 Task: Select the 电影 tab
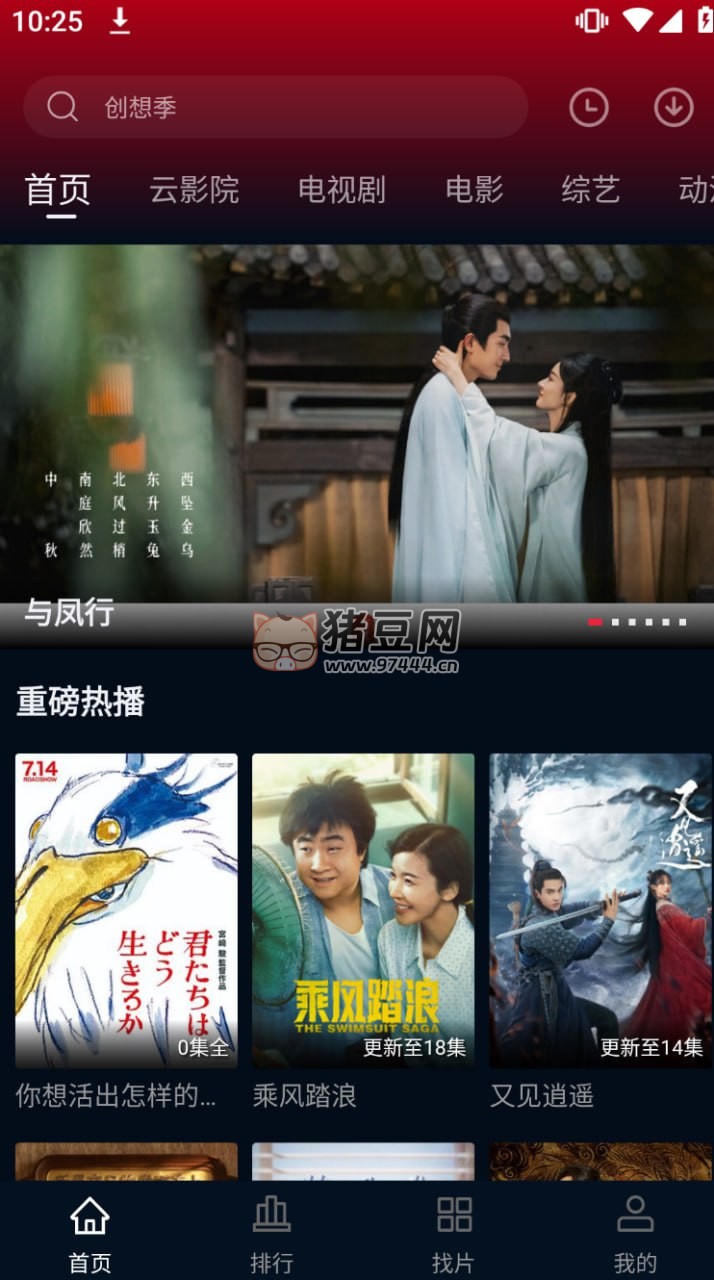click(474, 189)
